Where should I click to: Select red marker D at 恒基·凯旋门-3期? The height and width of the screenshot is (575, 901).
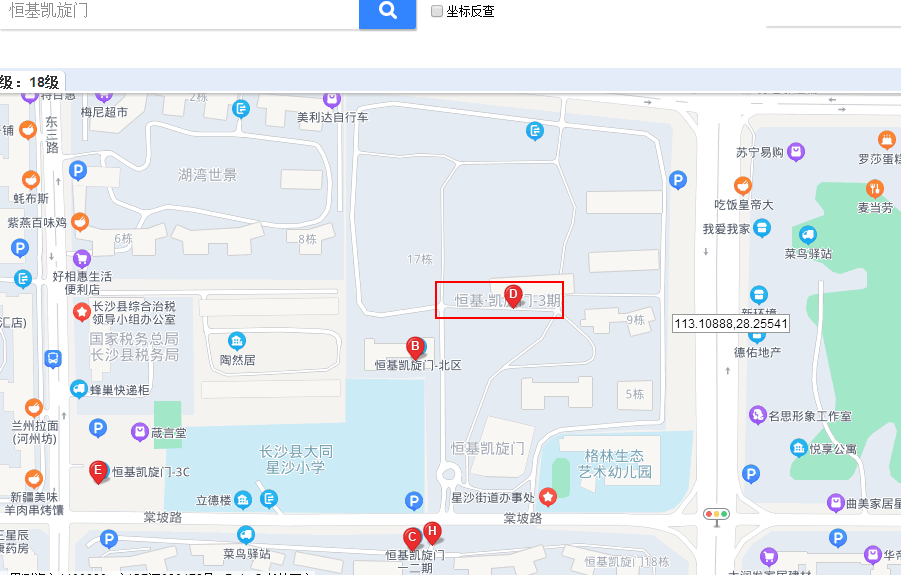pyautogui.click(x=513, y=295)
